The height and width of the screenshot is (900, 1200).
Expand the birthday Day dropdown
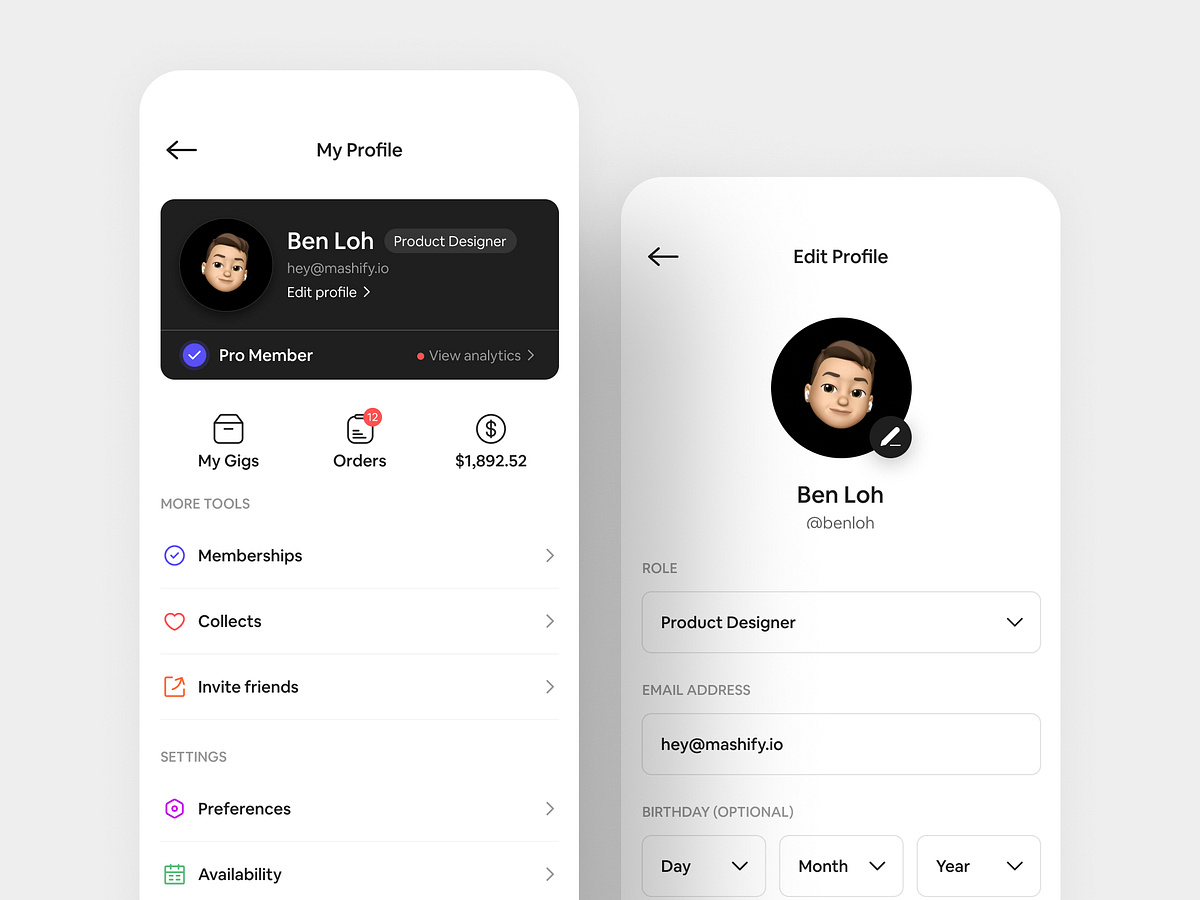coord(703,866)
